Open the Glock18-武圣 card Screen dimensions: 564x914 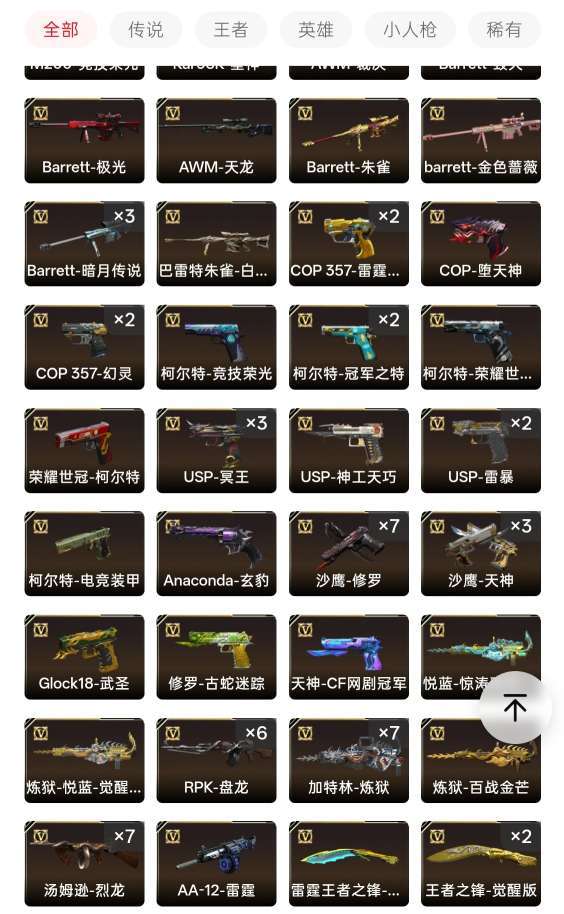click(x=84, y=657)
